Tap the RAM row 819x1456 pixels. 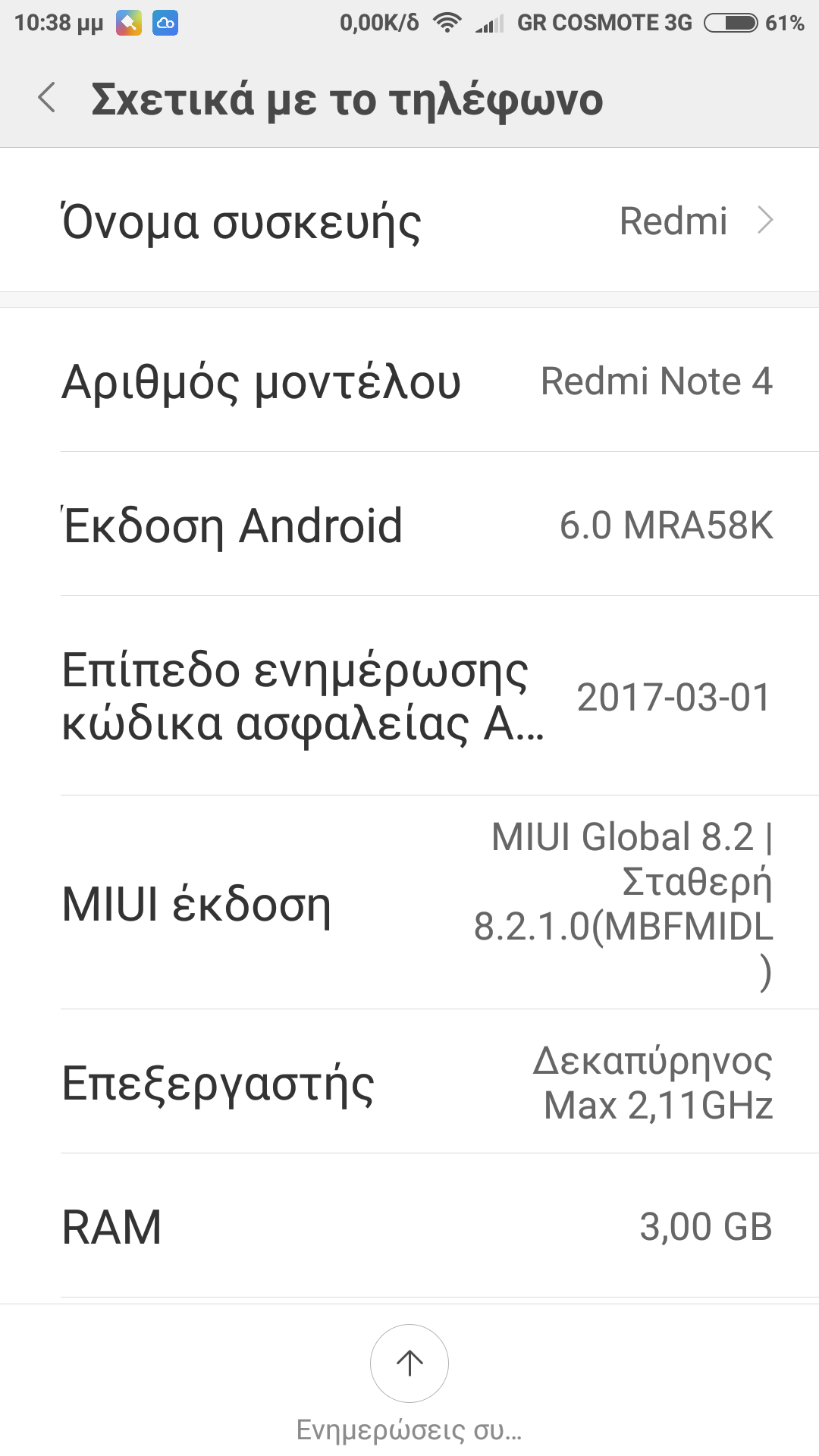pyautogui.click(x=409, y=1226)
